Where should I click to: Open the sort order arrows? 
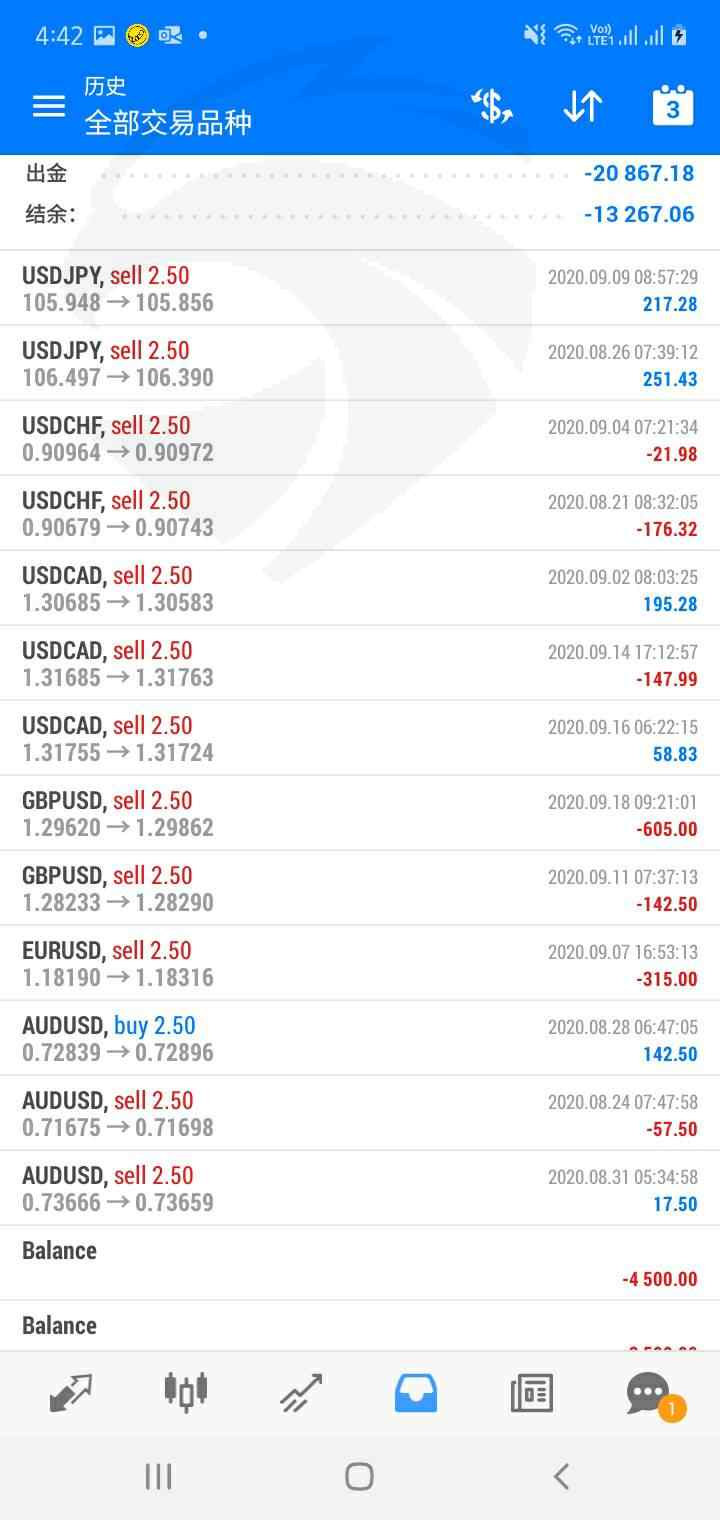coord(582,105)
